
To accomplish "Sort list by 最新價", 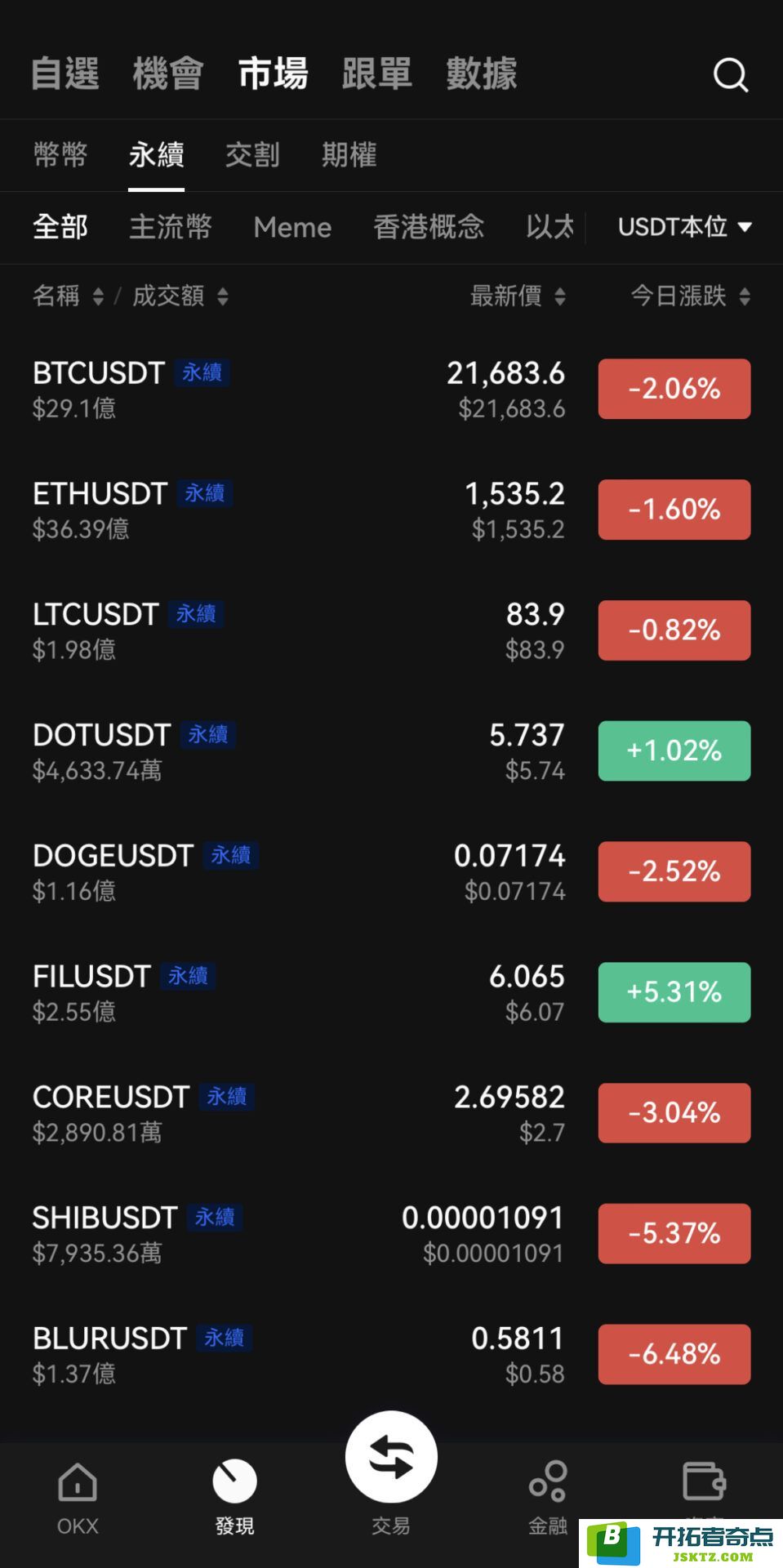I will 518,296.
